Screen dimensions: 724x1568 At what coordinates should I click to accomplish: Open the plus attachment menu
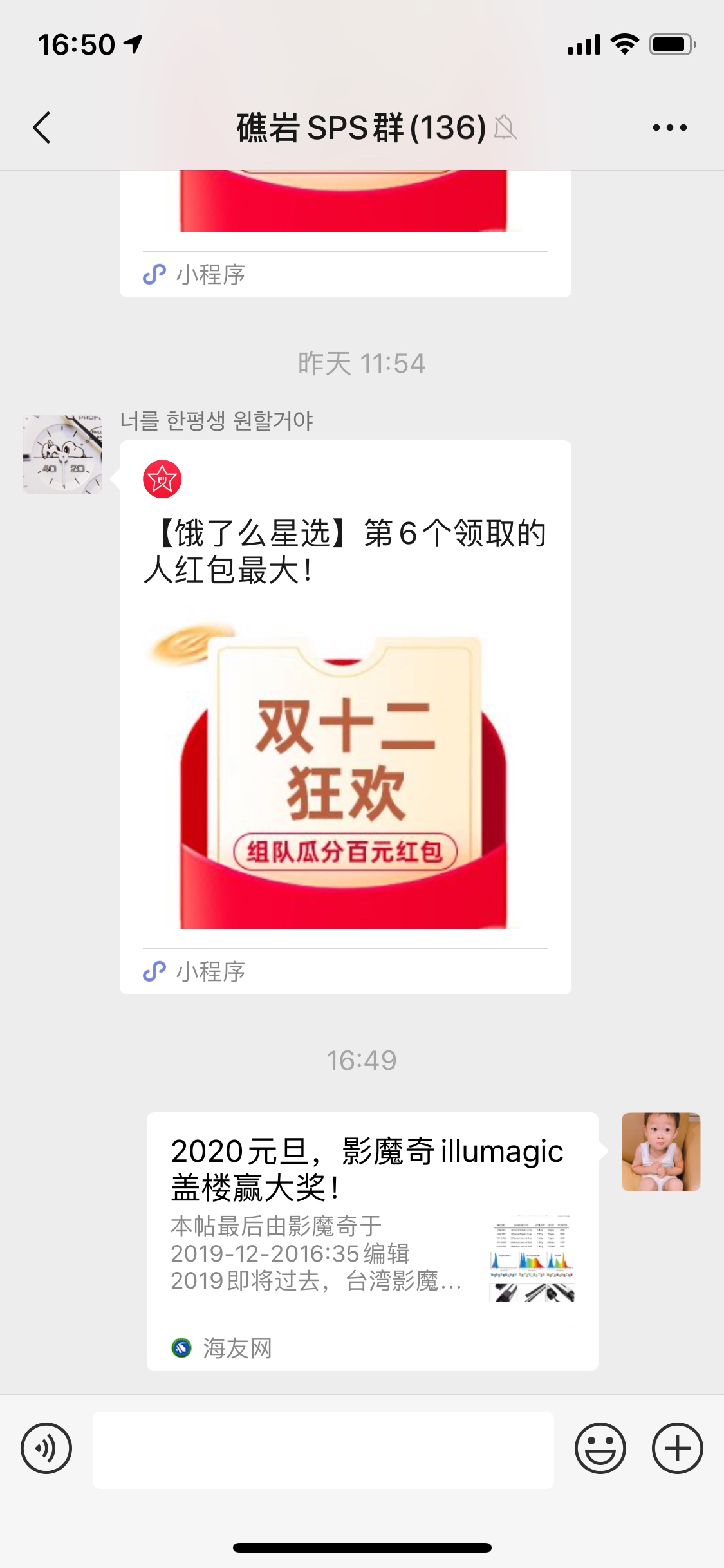(x=677, y=1448)
